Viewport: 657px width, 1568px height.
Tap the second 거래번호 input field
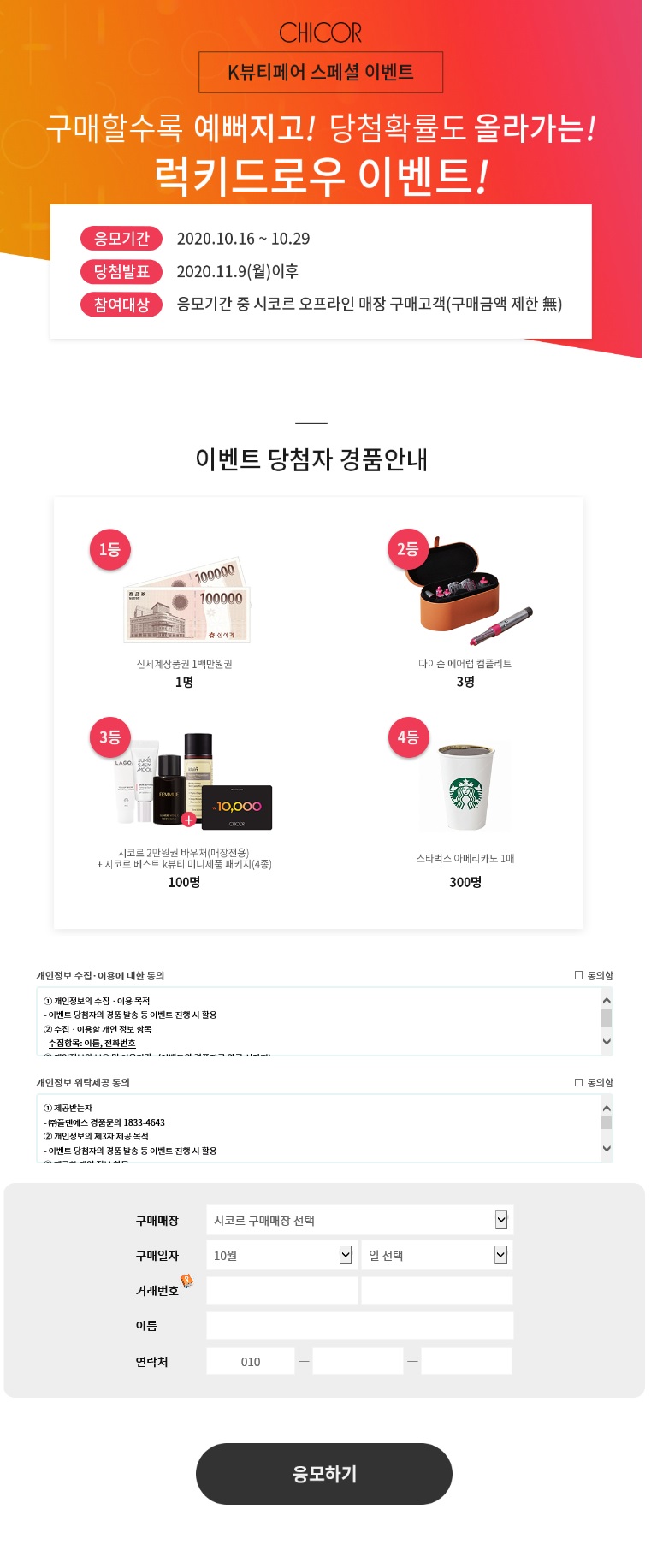(436, 1290)
